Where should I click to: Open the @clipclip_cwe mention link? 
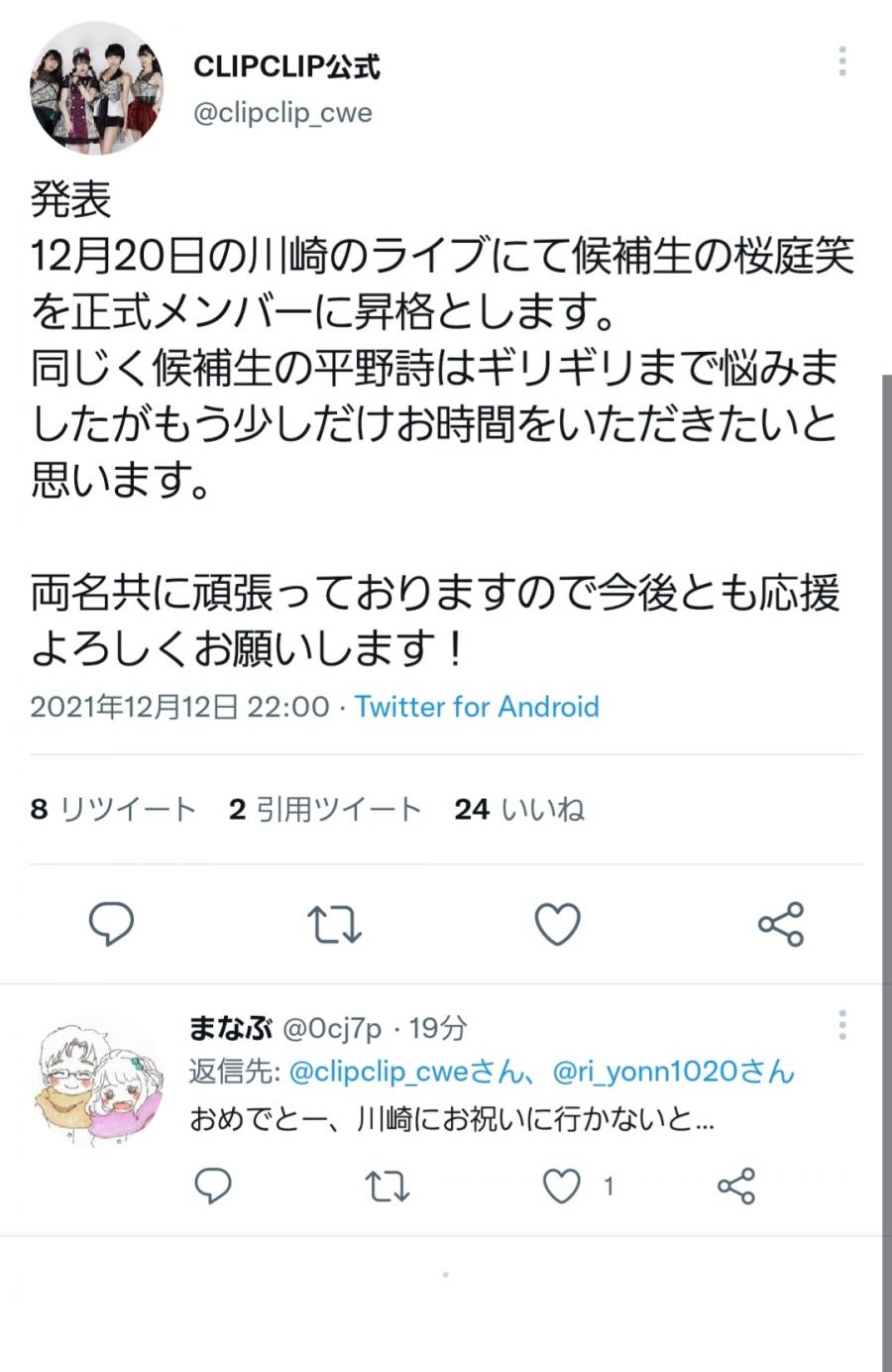click(x=378, y=1072)
